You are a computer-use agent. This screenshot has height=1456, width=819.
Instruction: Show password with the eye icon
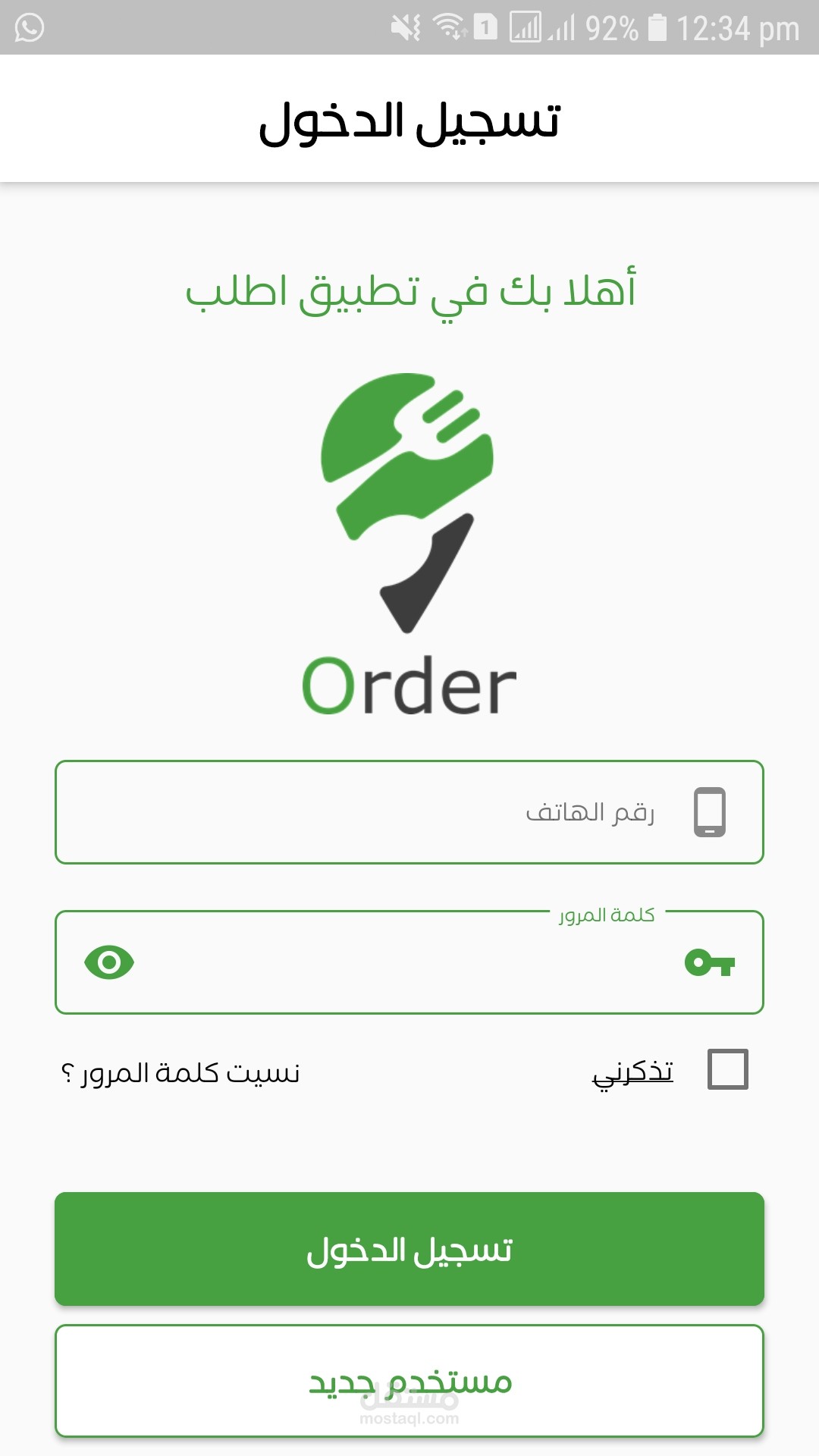click(x=109, y=962)
